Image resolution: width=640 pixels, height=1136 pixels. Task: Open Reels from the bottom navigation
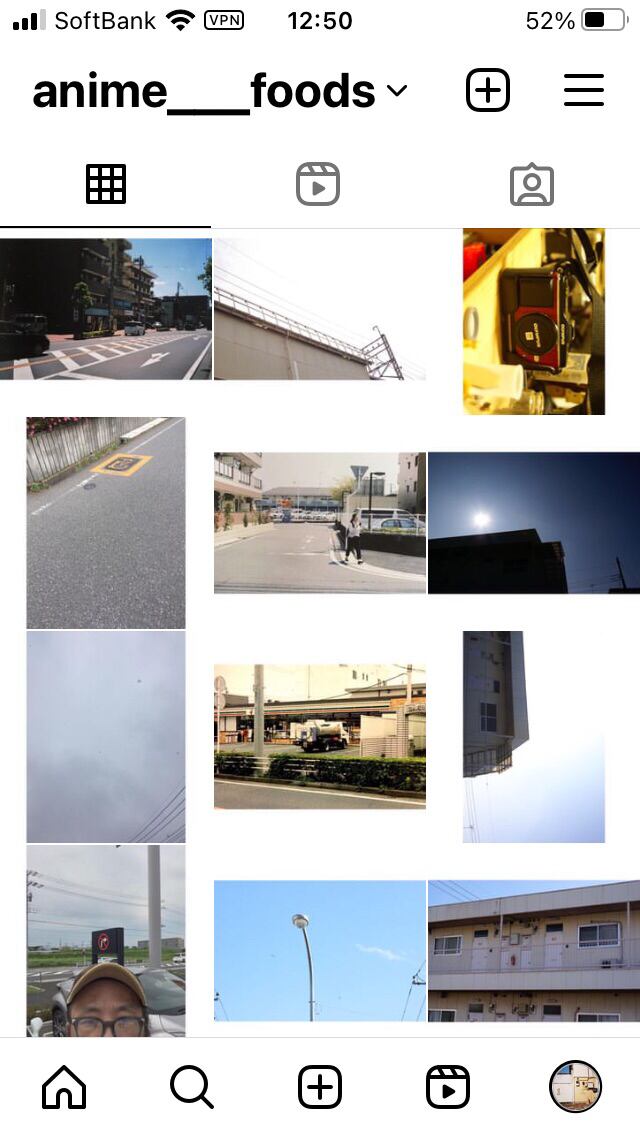[448, 1087]
